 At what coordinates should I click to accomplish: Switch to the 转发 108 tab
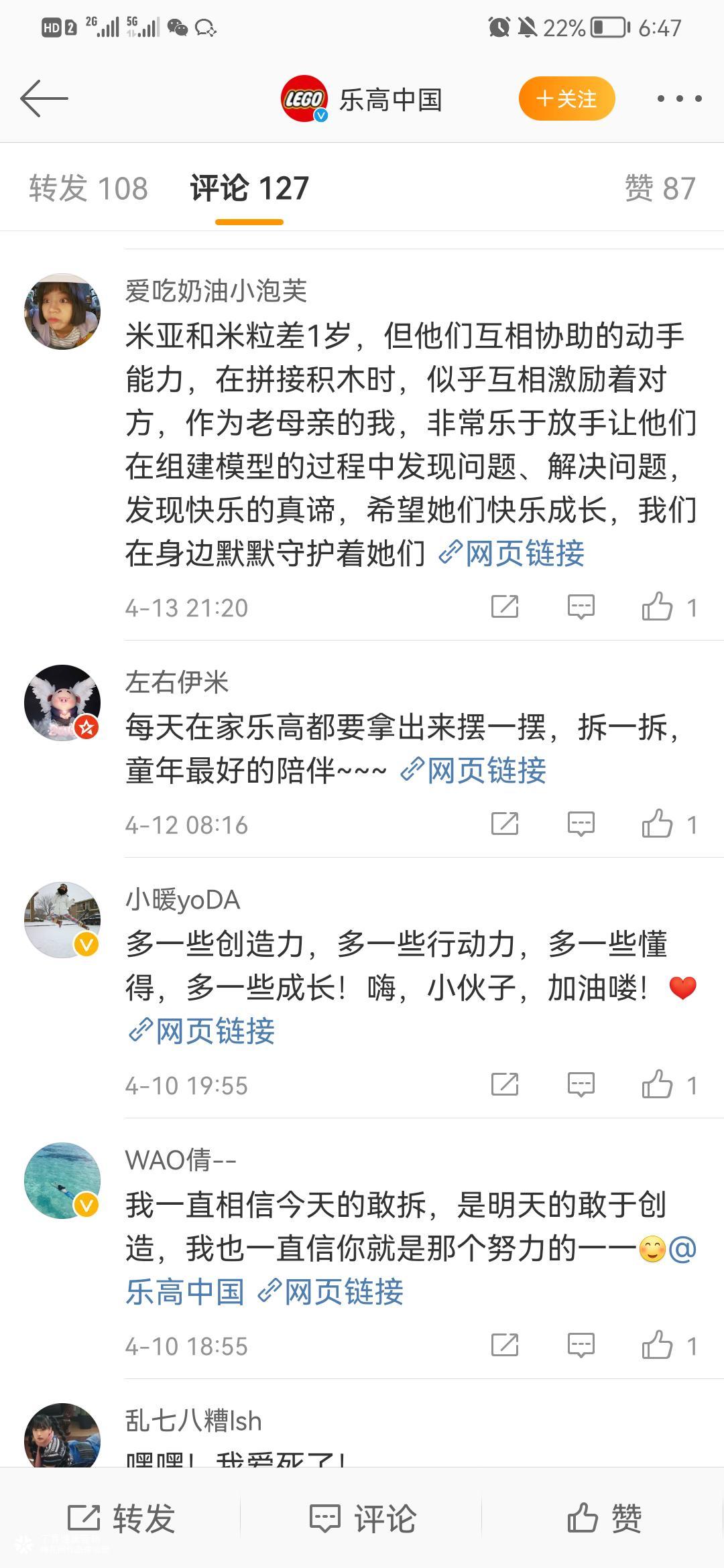[x=88, y=188]
